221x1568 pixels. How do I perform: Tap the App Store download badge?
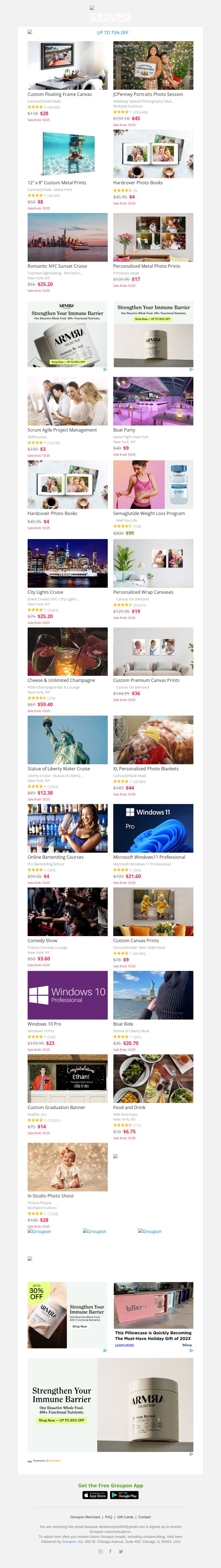coord(95,1495)
